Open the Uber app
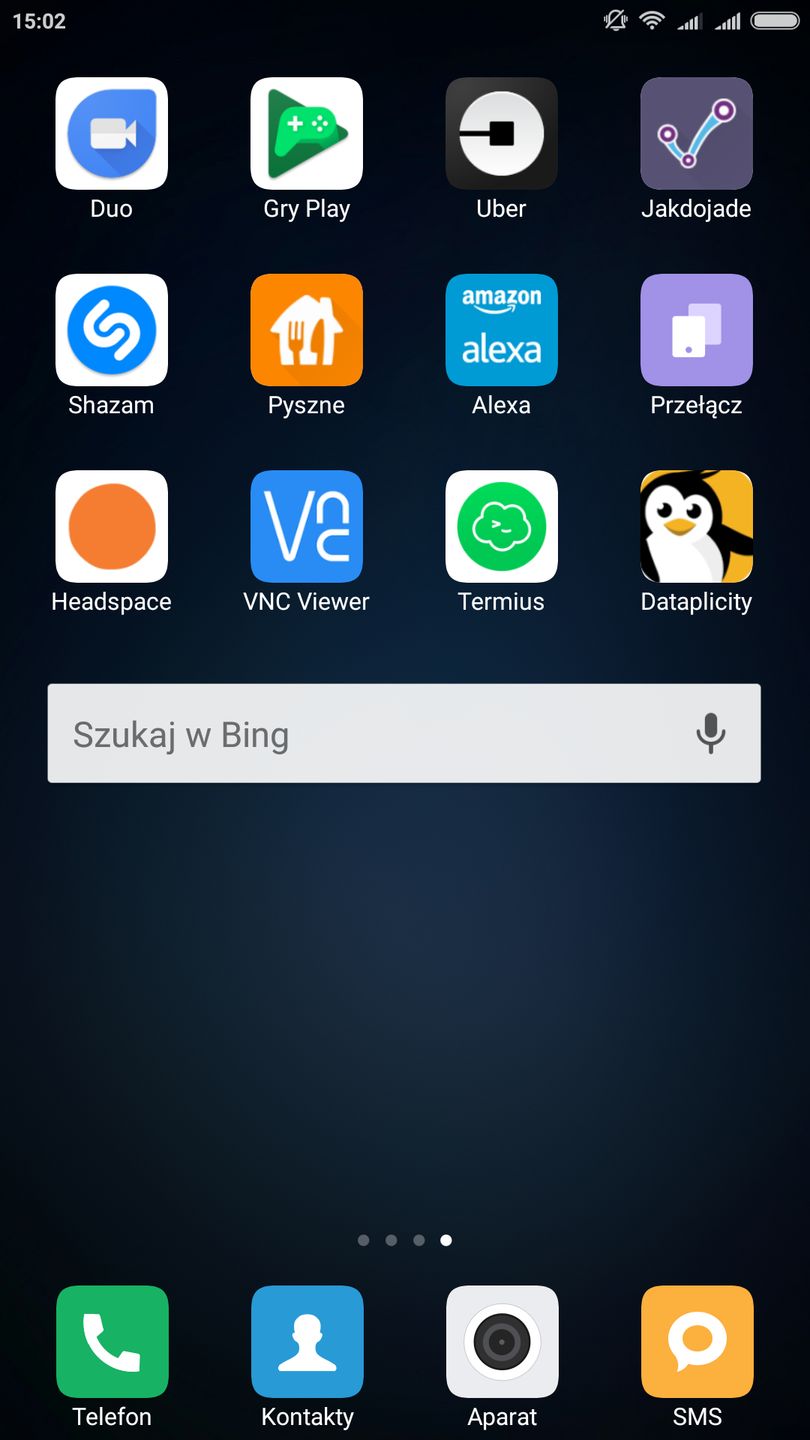 pos(501,134)
